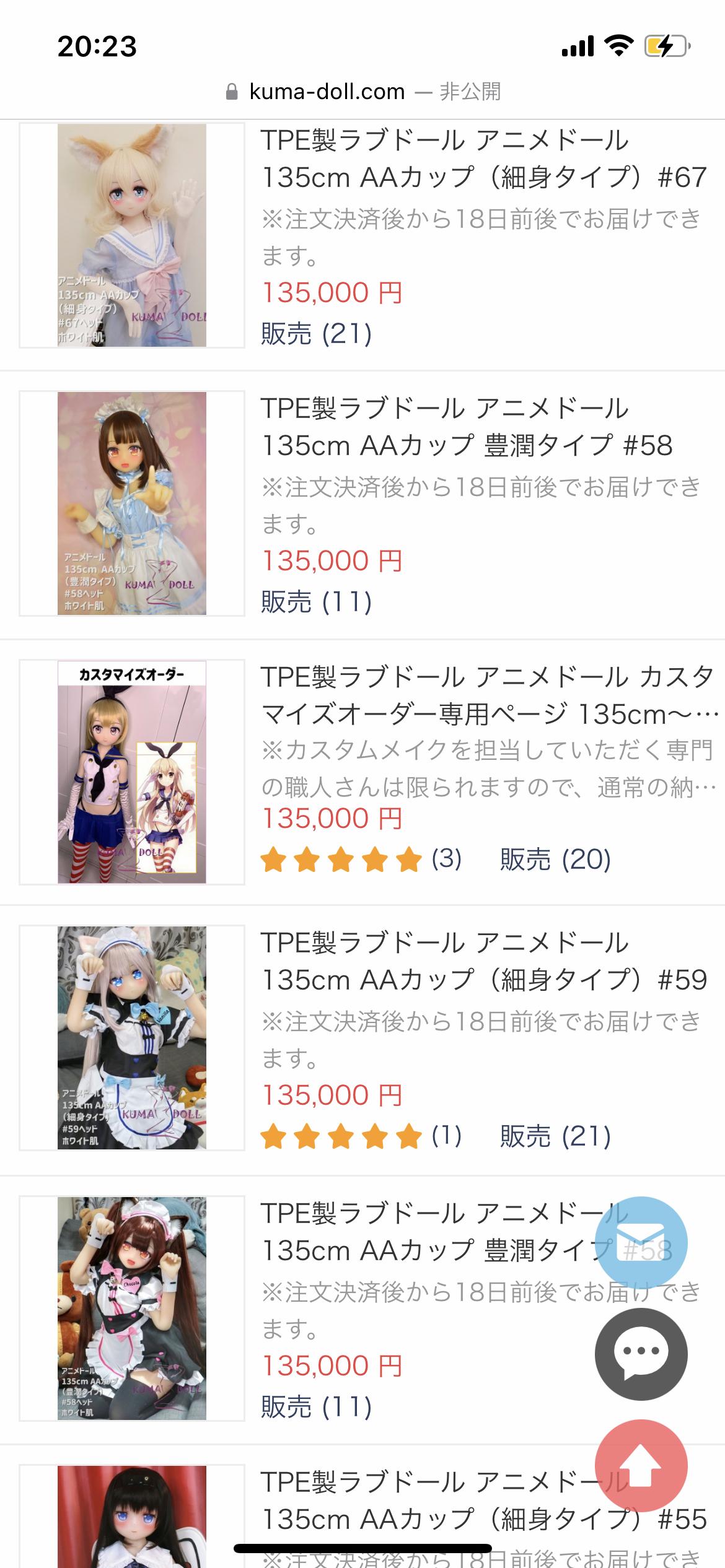Open the live chat bubble button
Viewport: 725px width, 1568px height.
pos(641,1354)
